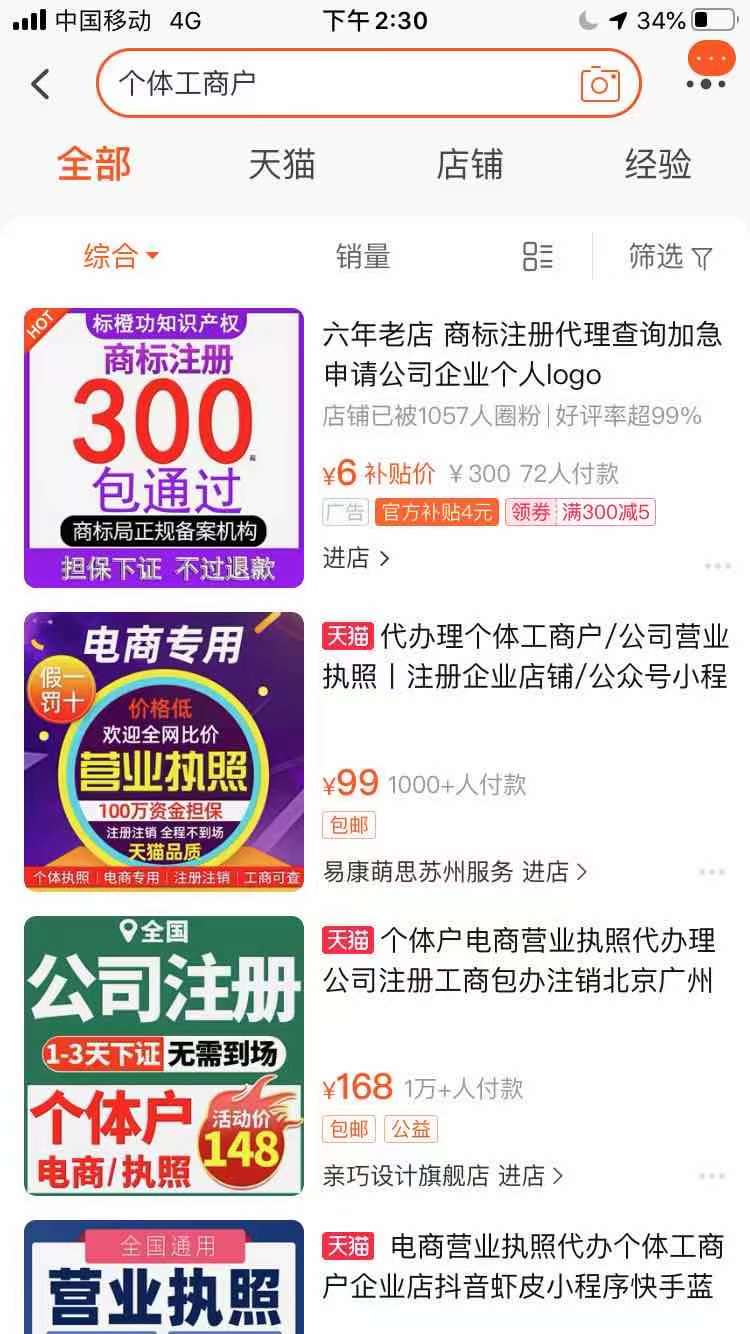Switch to the 经验 tab

point(657,164)
